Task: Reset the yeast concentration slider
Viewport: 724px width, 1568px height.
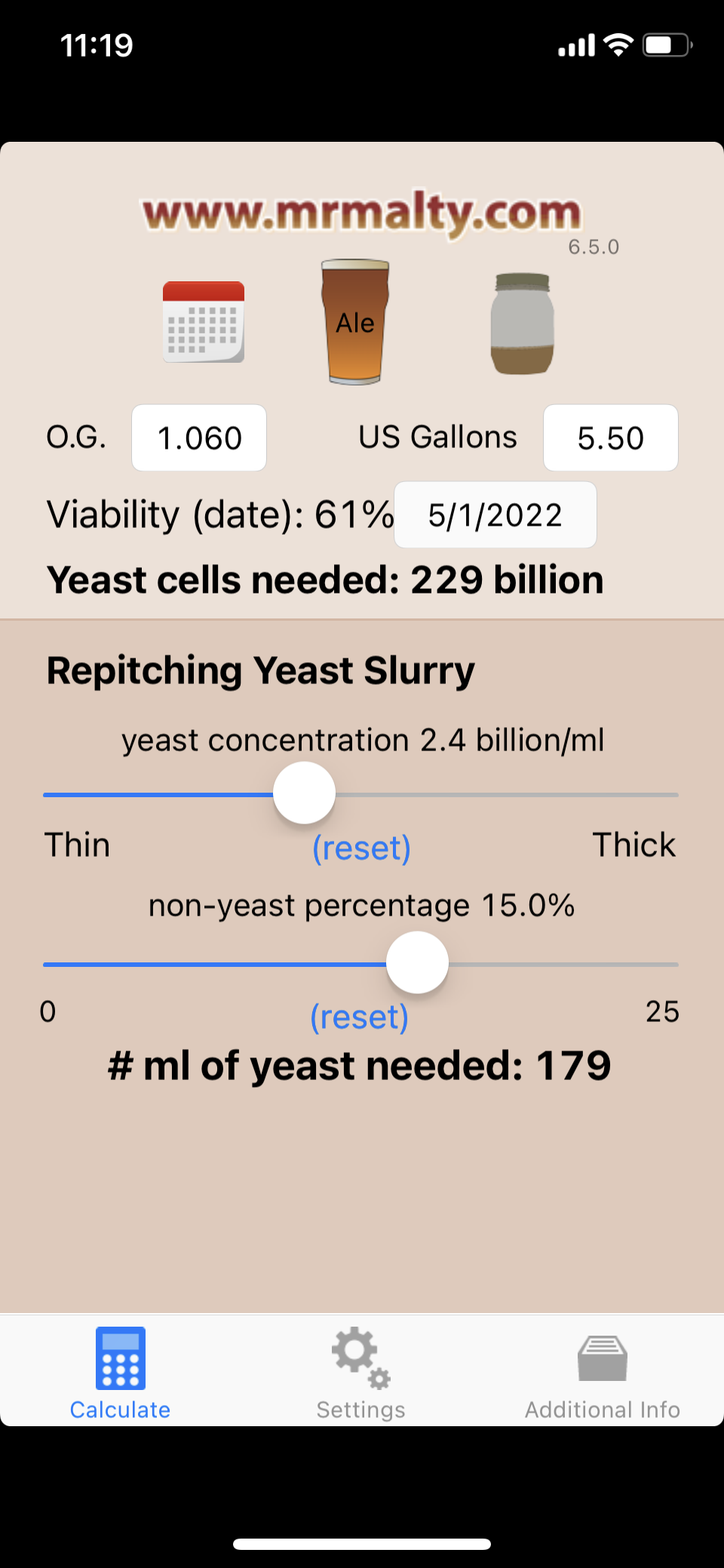Action: click(x=362, y=848)
